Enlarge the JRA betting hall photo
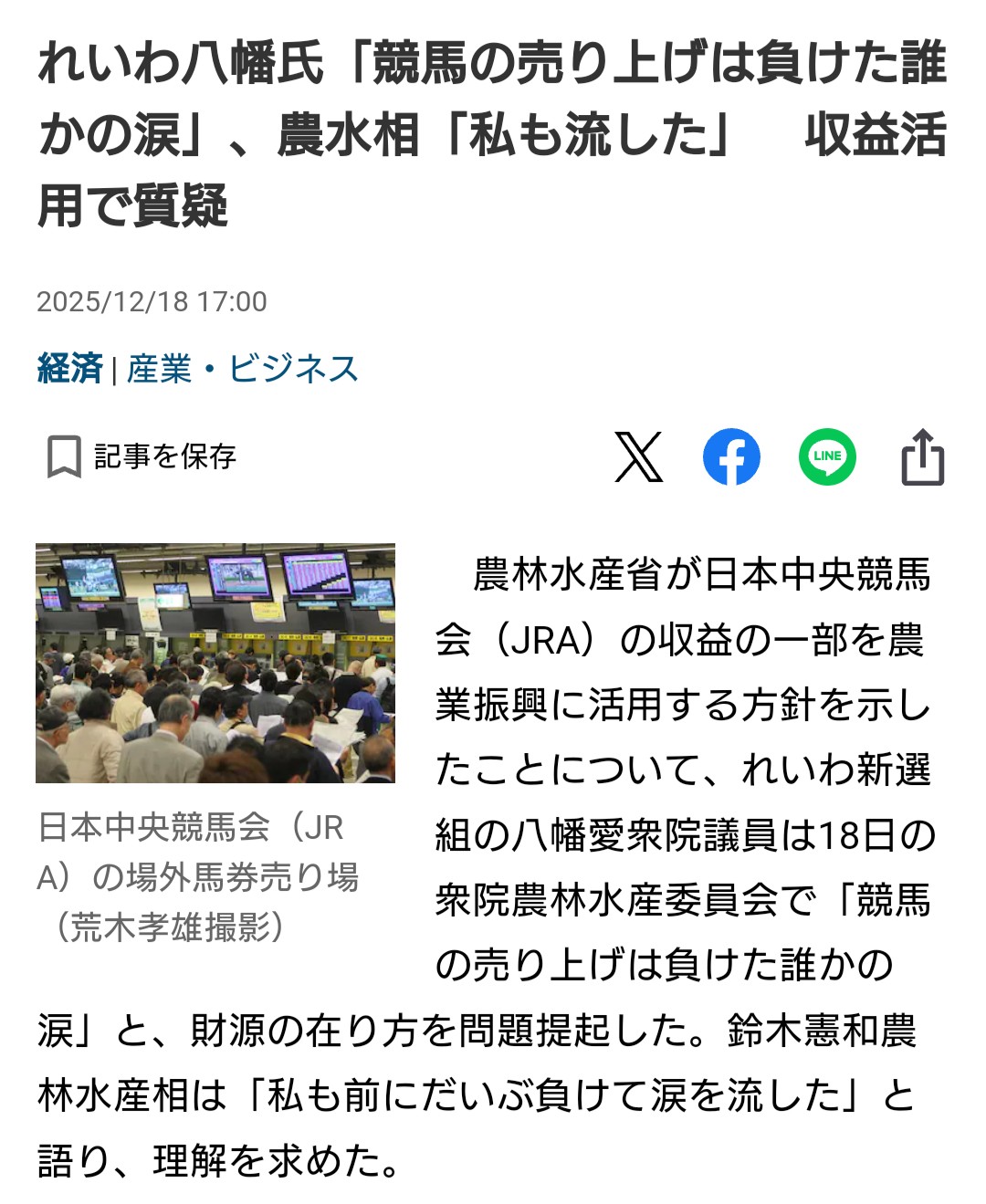Screen dimensions: 986x1204 pos(215,663)
